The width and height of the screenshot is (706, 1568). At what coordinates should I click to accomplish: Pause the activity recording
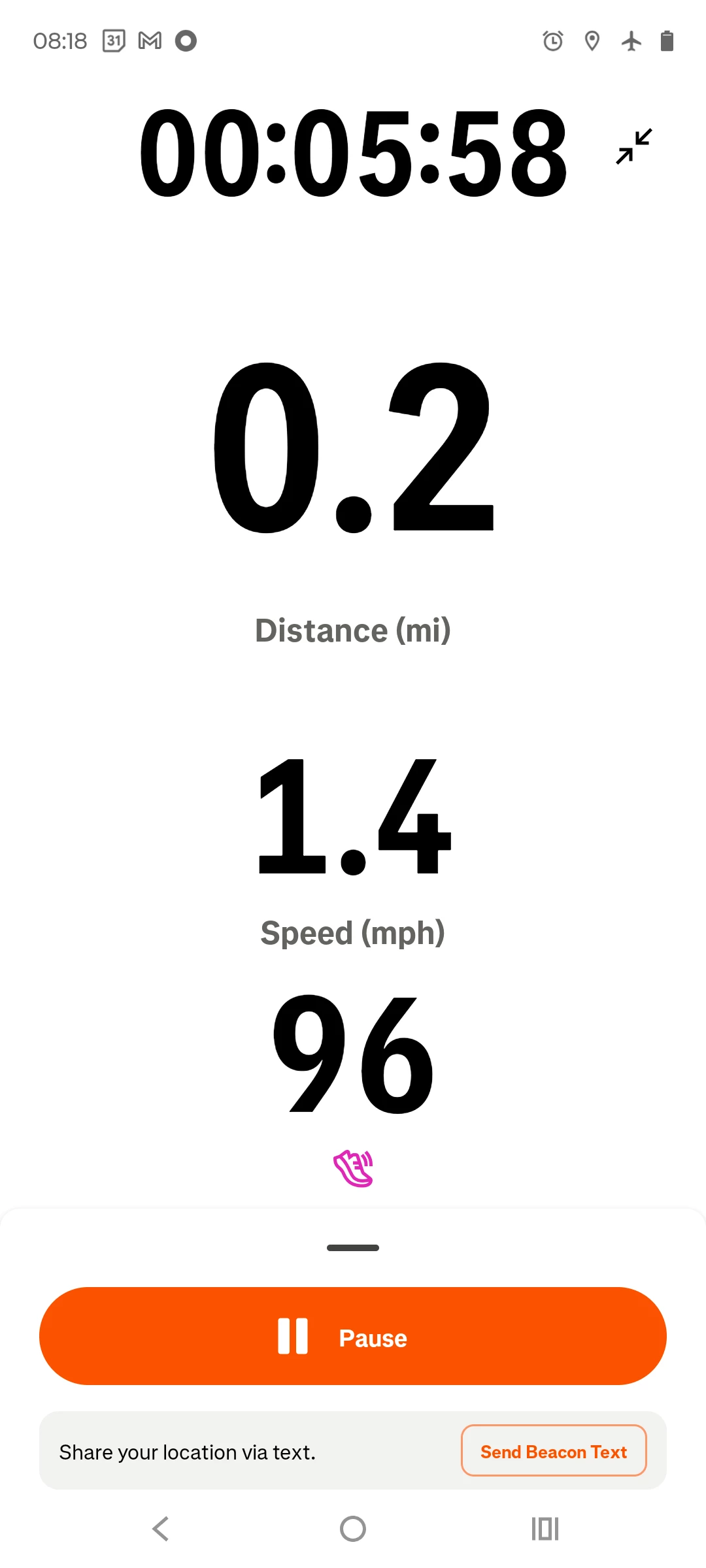click(353, 1337)
